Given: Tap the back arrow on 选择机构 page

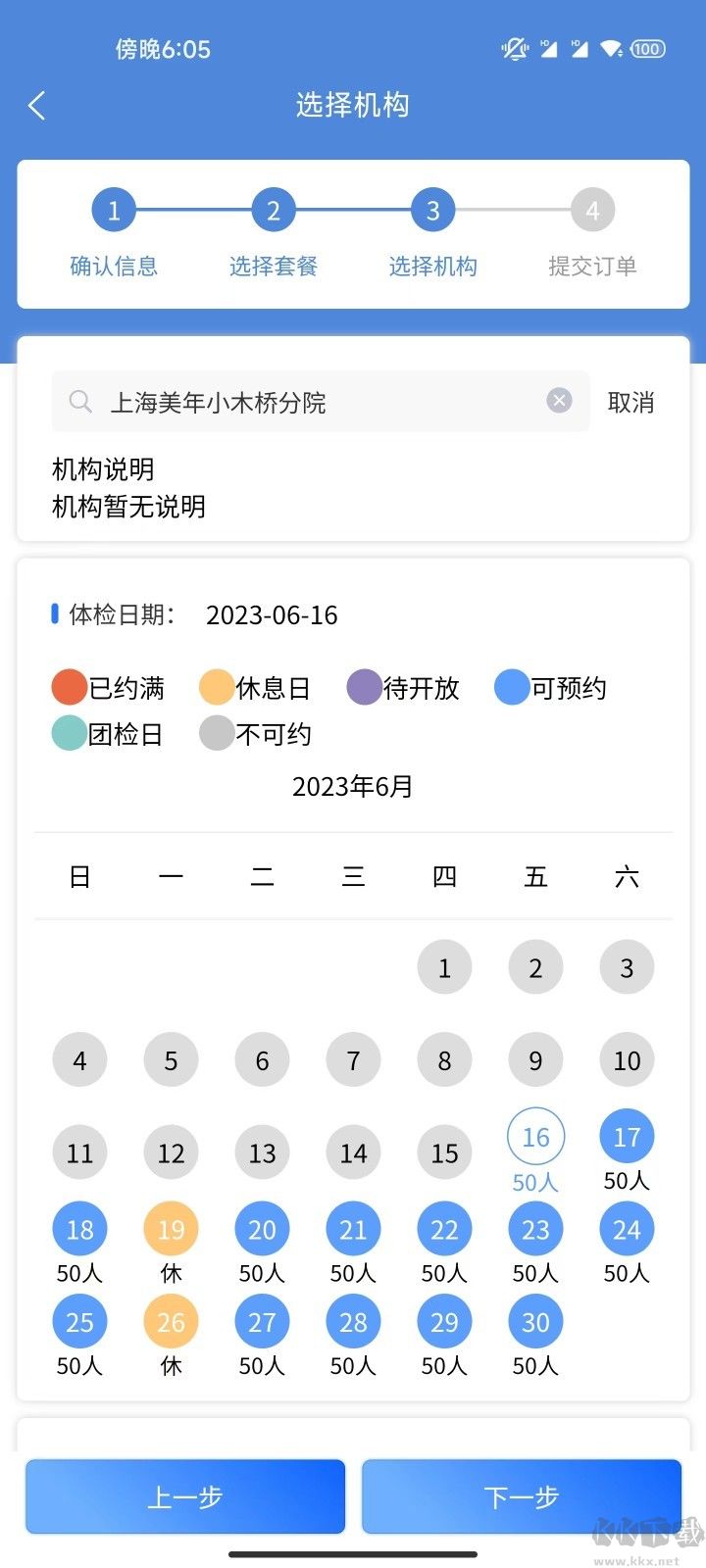Looking at the screenshot, I should (37, 104).
